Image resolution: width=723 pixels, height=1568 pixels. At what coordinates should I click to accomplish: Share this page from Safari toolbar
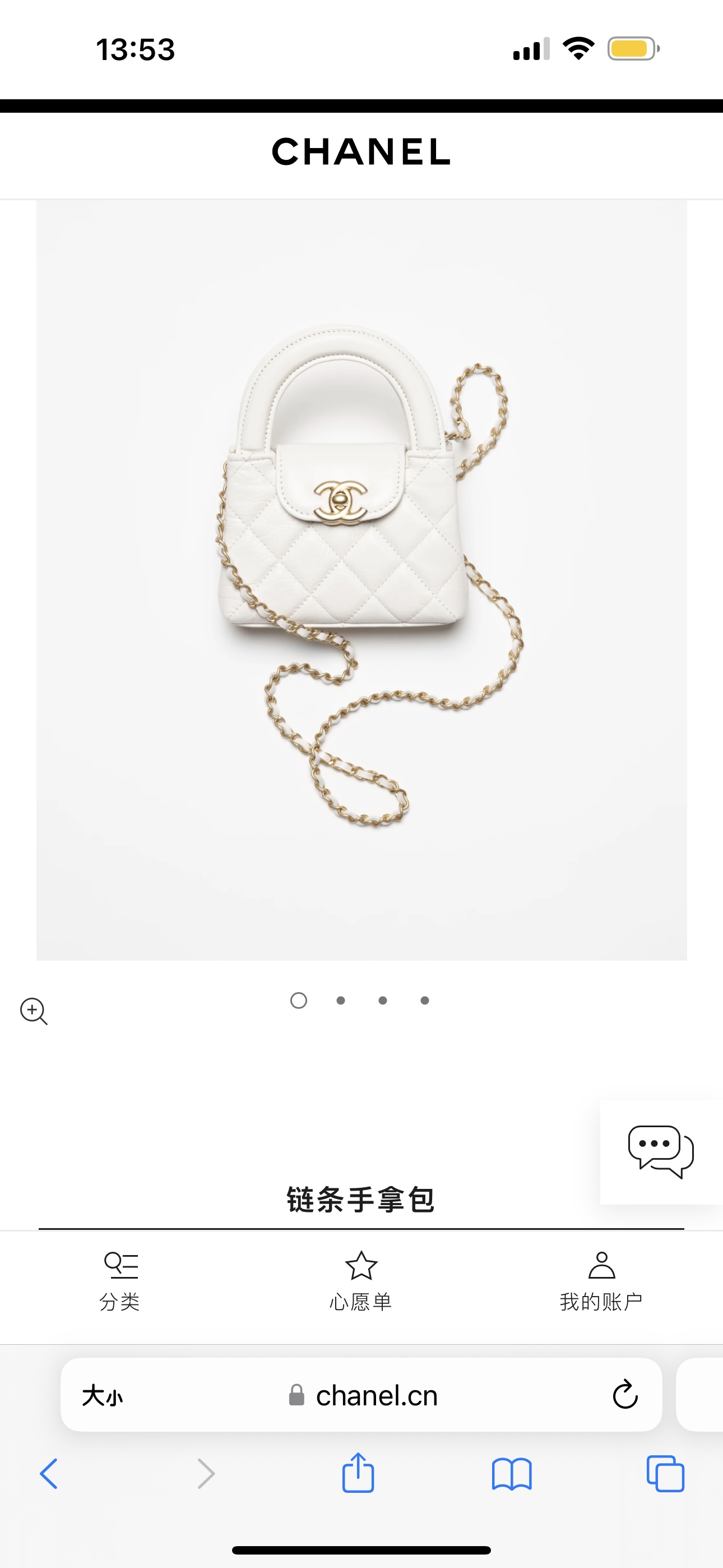click(358, 1473)
